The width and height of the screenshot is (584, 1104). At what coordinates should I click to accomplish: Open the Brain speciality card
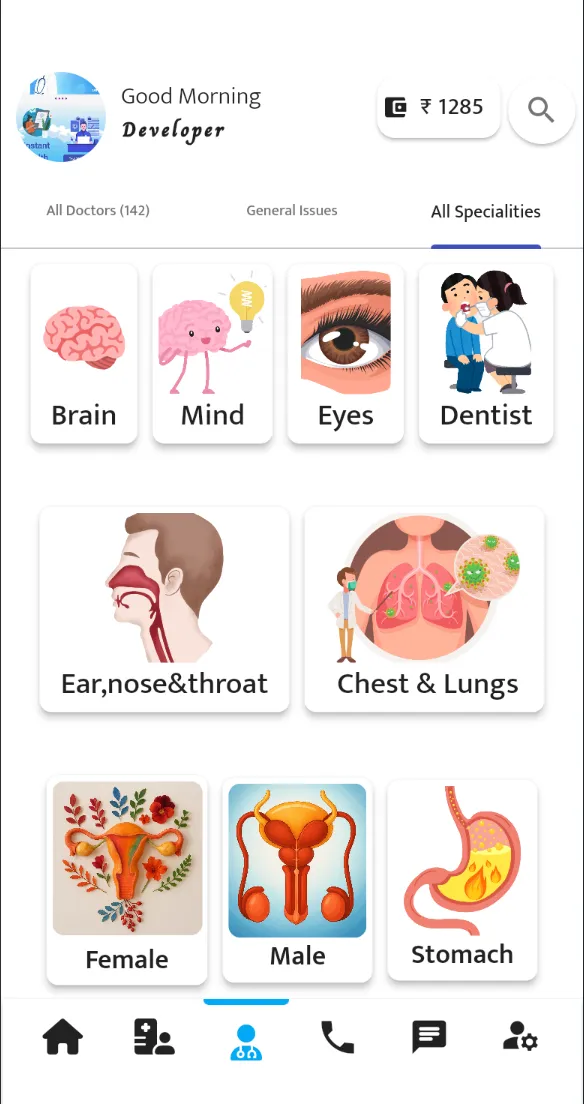[84, 353]
